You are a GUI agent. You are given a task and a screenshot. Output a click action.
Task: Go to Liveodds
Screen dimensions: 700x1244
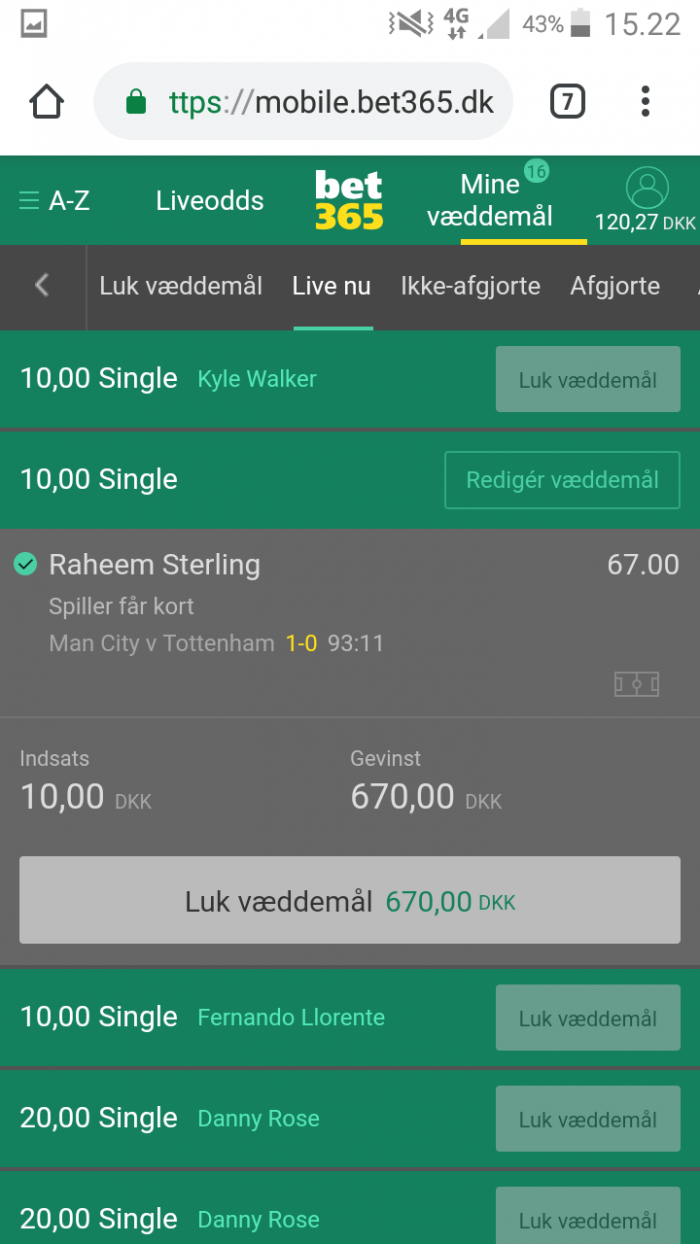coord(210,201)
